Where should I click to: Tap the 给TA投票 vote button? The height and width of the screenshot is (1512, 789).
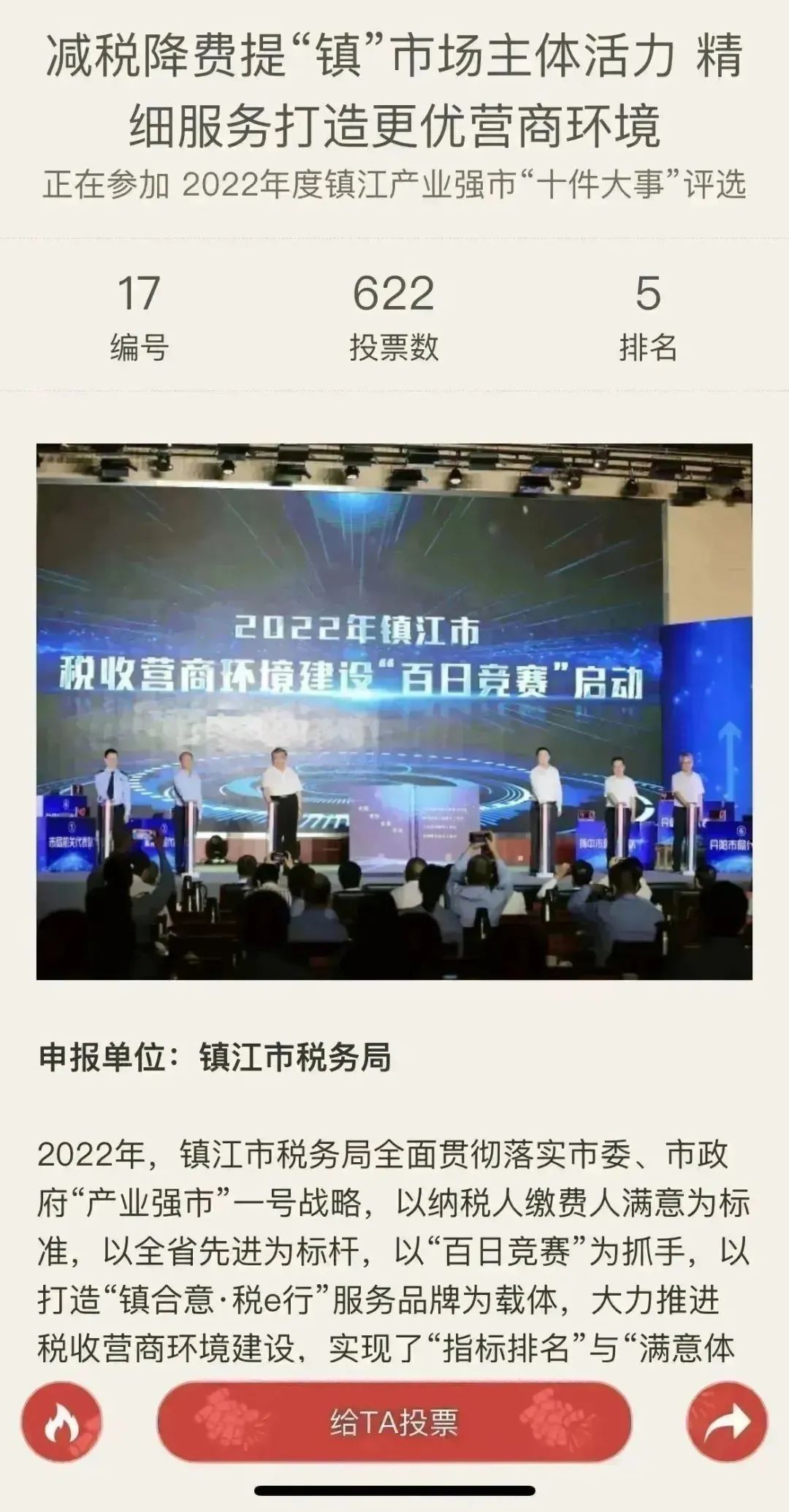394,1422
